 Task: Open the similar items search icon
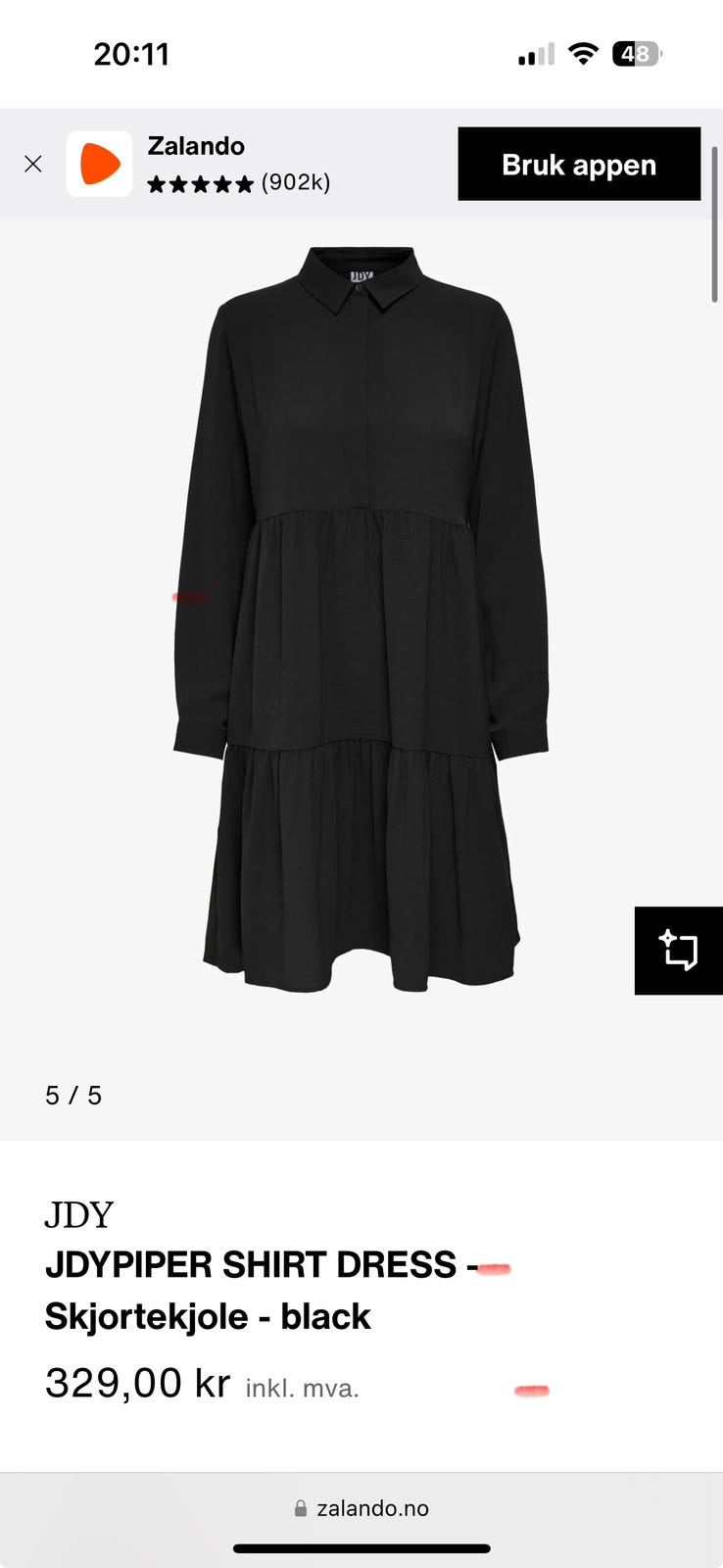point(679,951)
